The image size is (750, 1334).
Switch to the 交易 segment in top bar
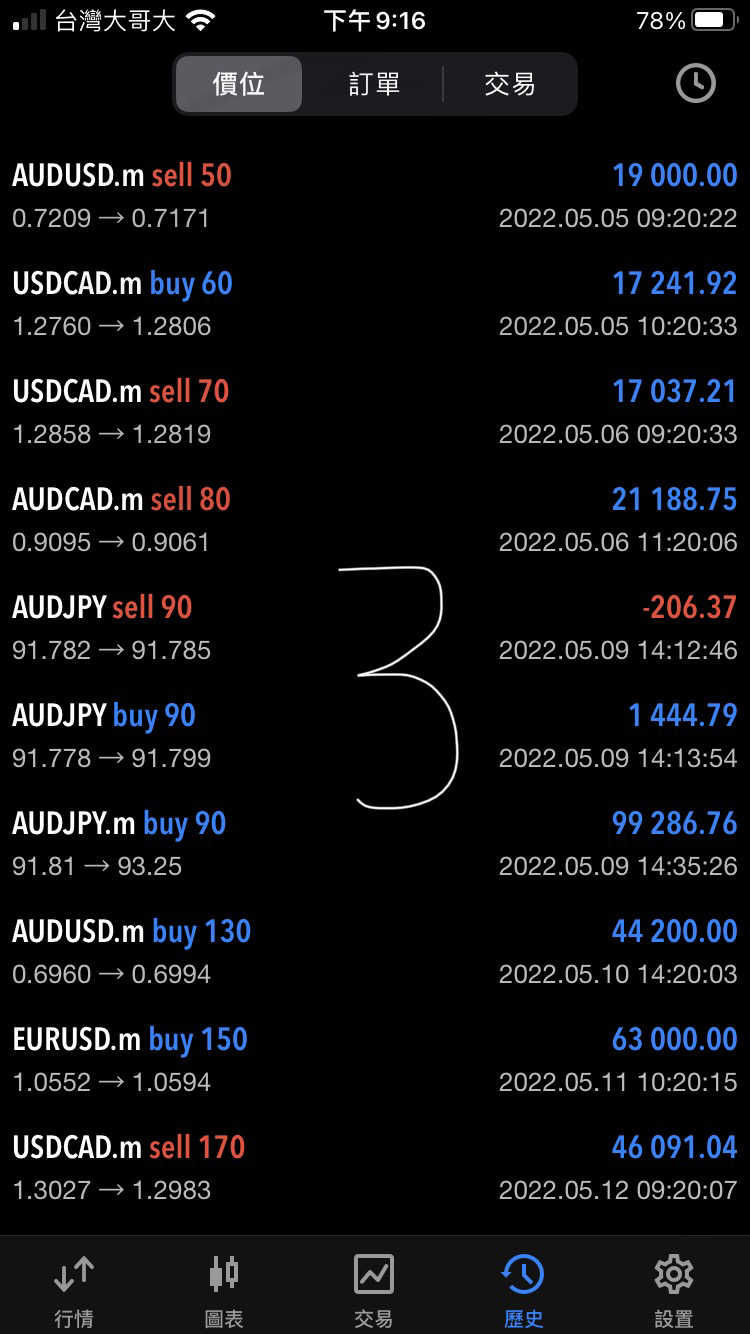click(x=510, y=84)
